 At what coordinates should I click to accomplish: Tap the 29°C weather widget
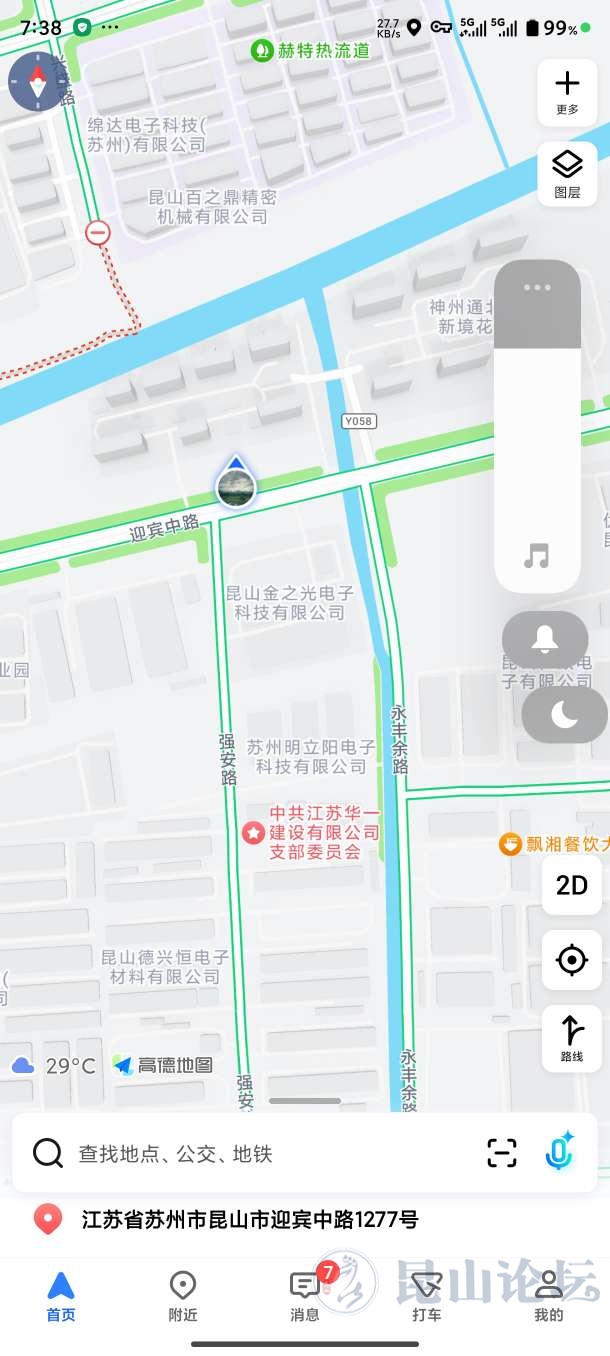(55, 1066)
